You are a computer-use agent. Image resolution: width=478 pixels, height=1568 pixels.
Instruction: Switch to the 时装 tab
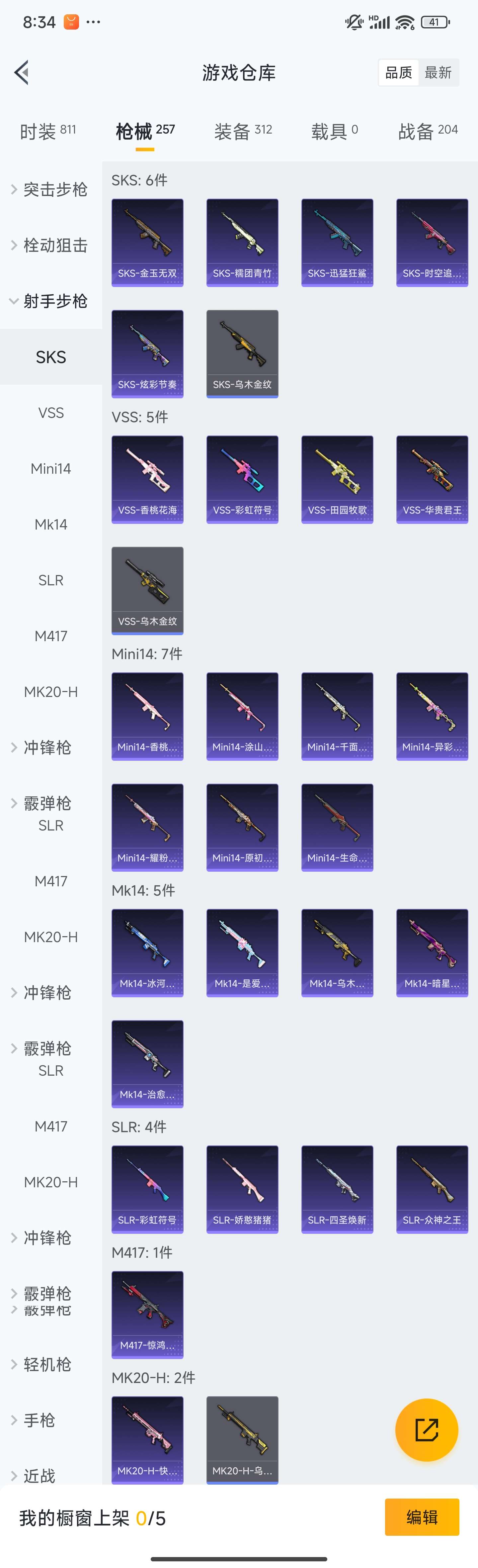pos(48,131)
